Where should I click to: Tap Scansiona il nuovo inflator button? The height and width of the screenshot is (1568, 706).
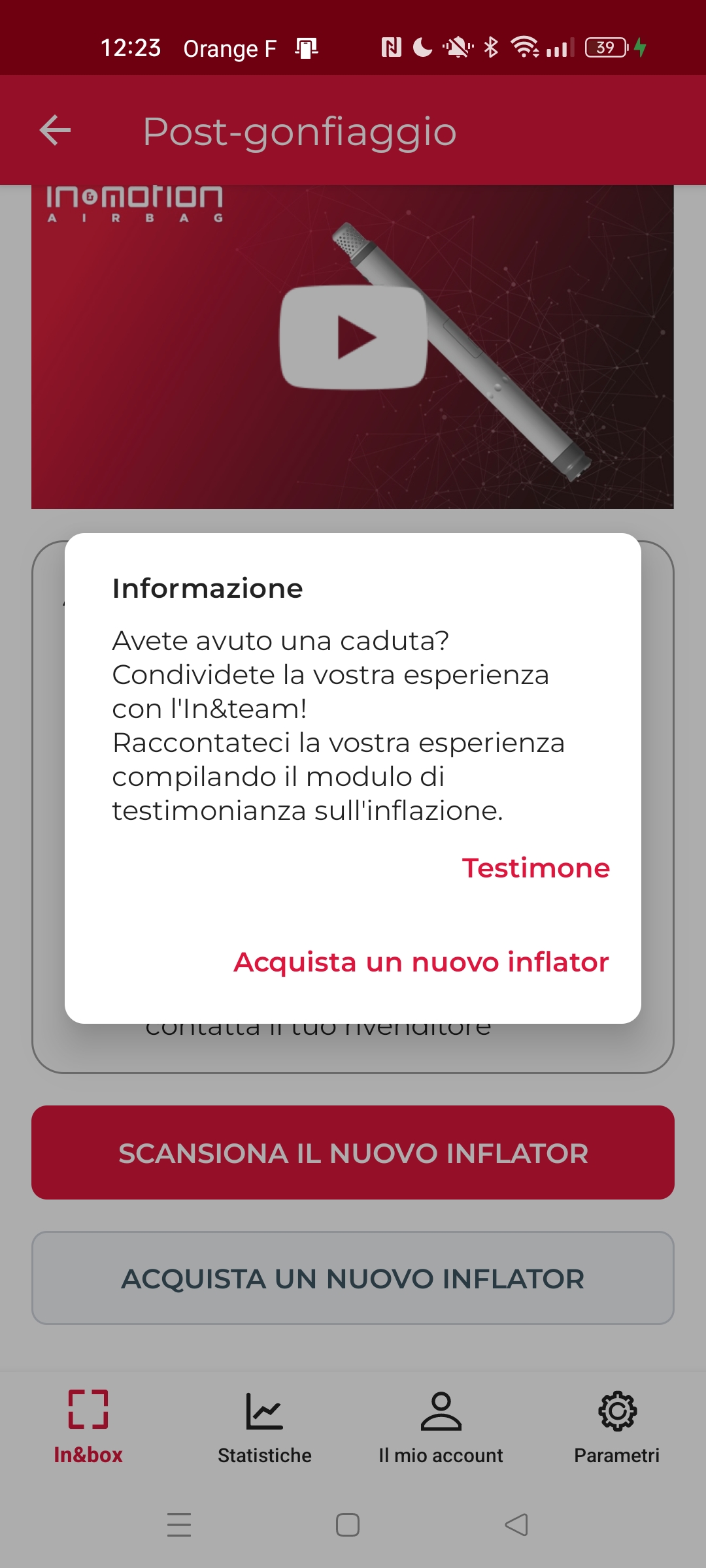click(353, 1152)
